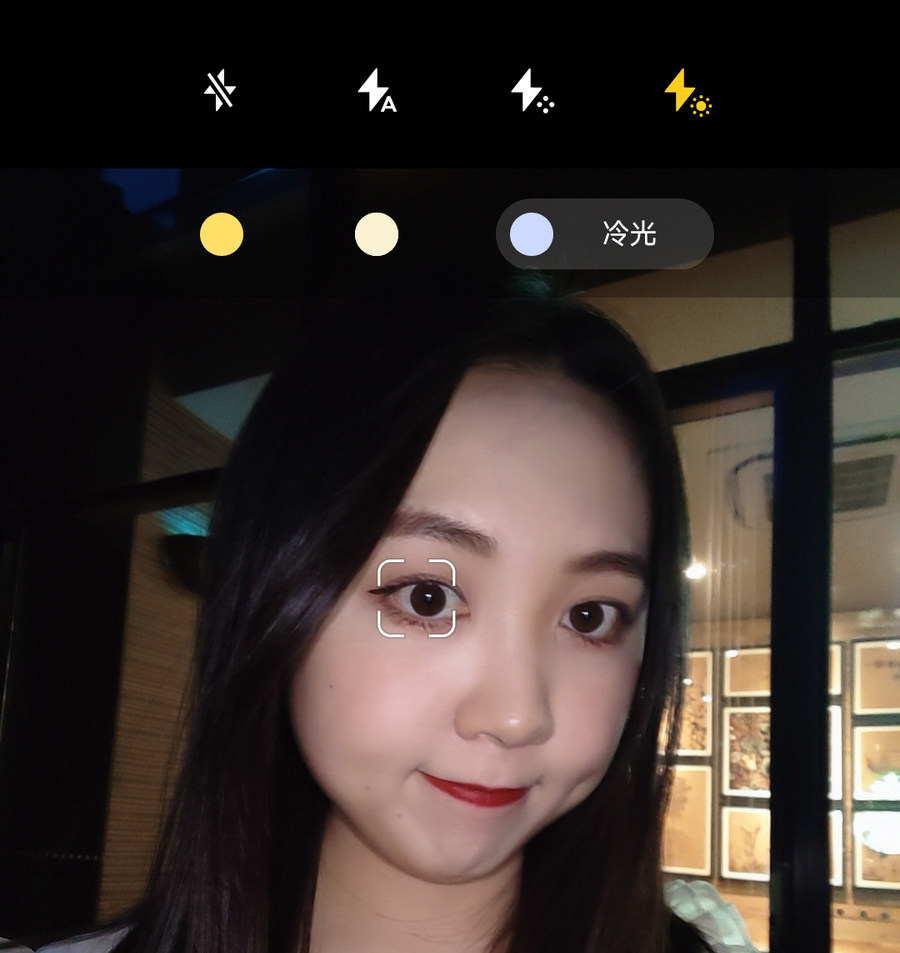Tap the pale blue cool-light swatch

tap(531, 234)
